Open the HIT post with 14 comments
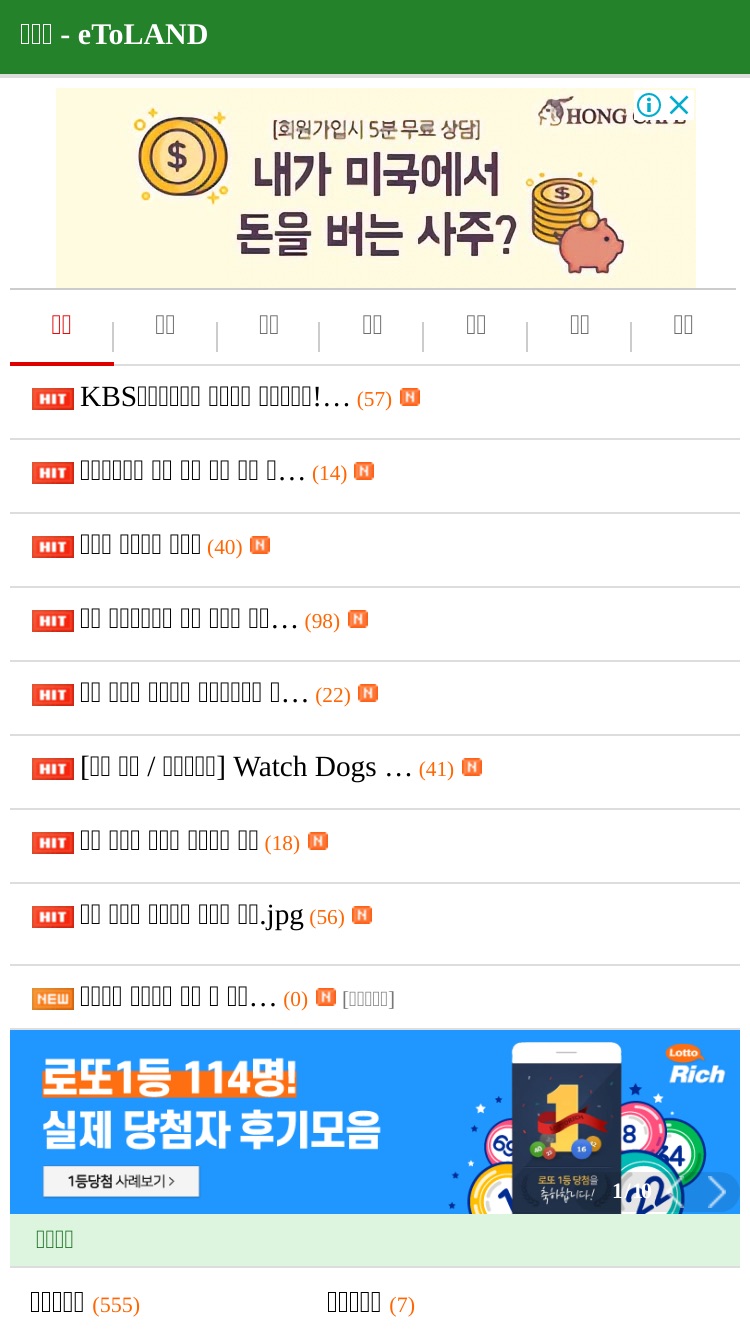Image resolution: width=750 pixels, height=1334 pixels. pos(192,471)
